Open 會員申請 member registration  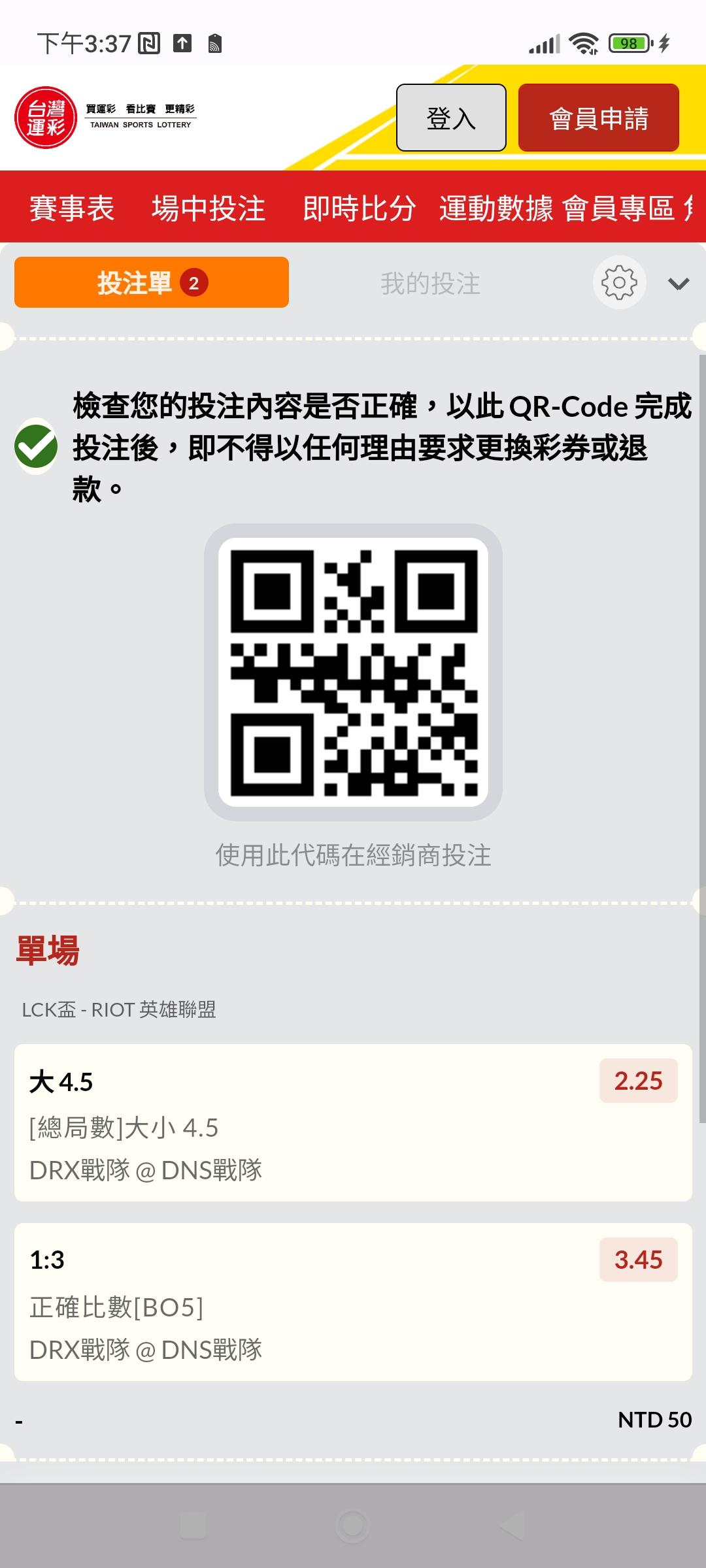(598, 118)
